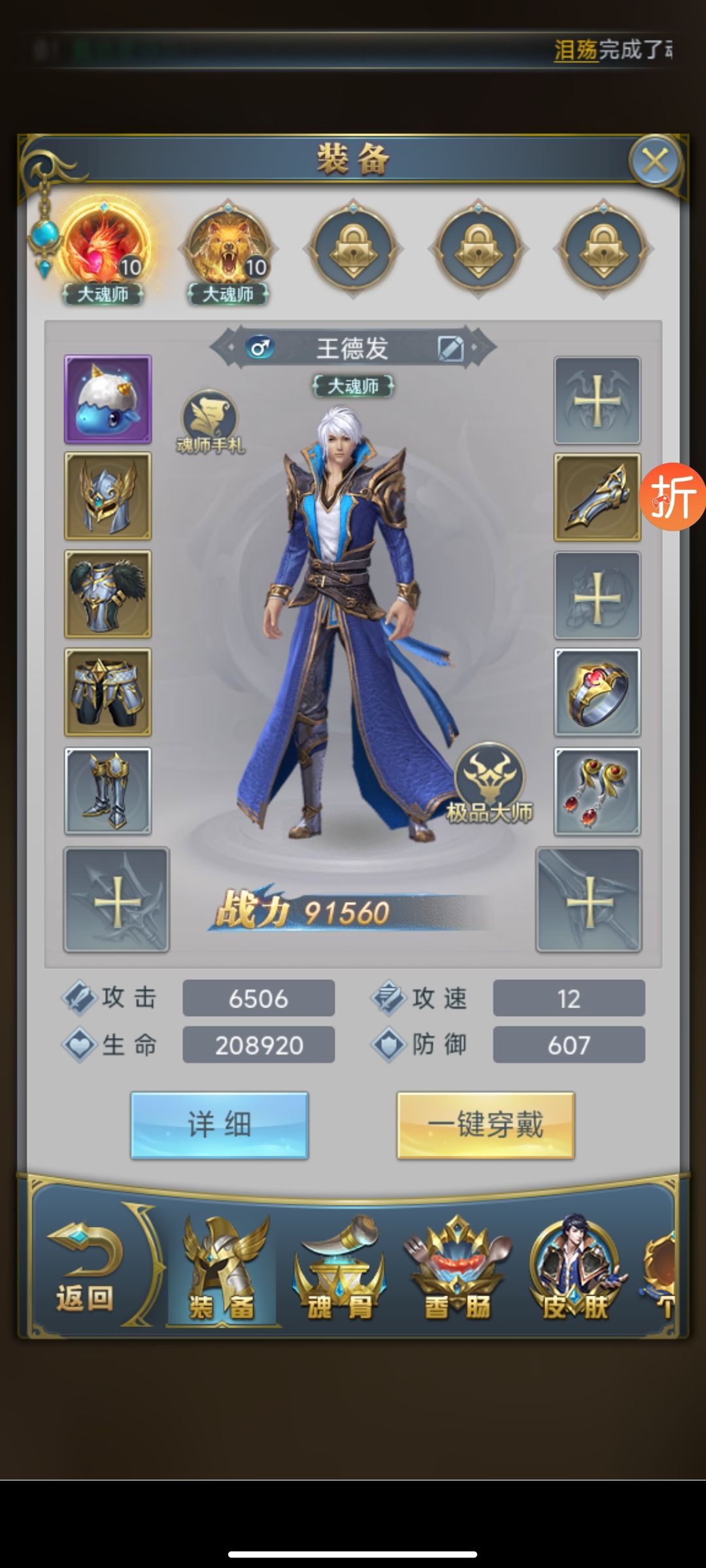Open the helmet equipment slot
706x1568 pixels.
(x=108, y=497)
